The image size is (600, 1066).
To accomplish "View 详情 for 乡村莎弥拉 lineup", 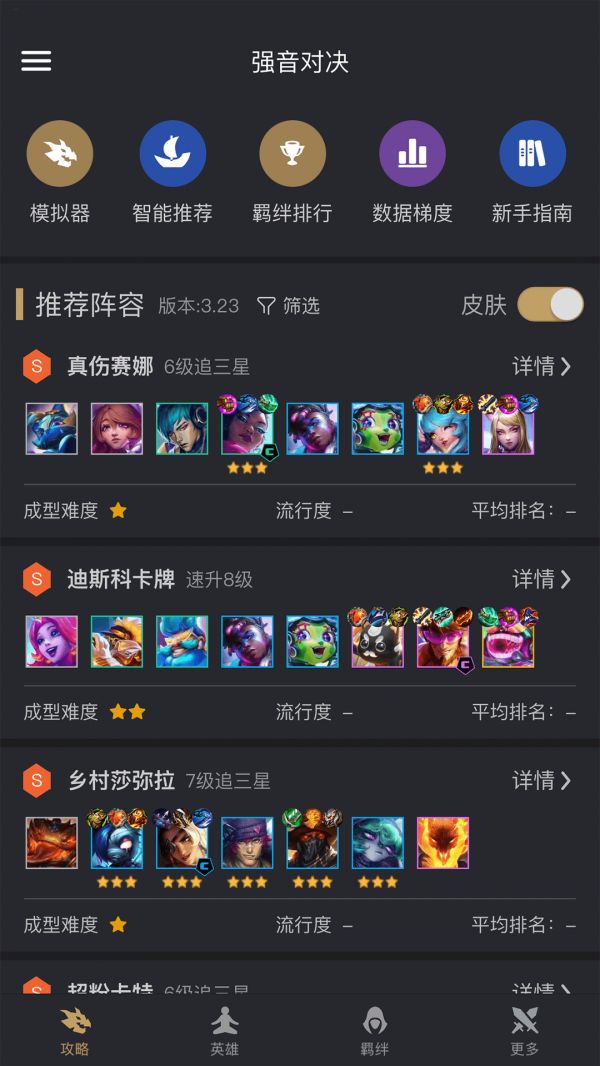I will pos(542,780).
